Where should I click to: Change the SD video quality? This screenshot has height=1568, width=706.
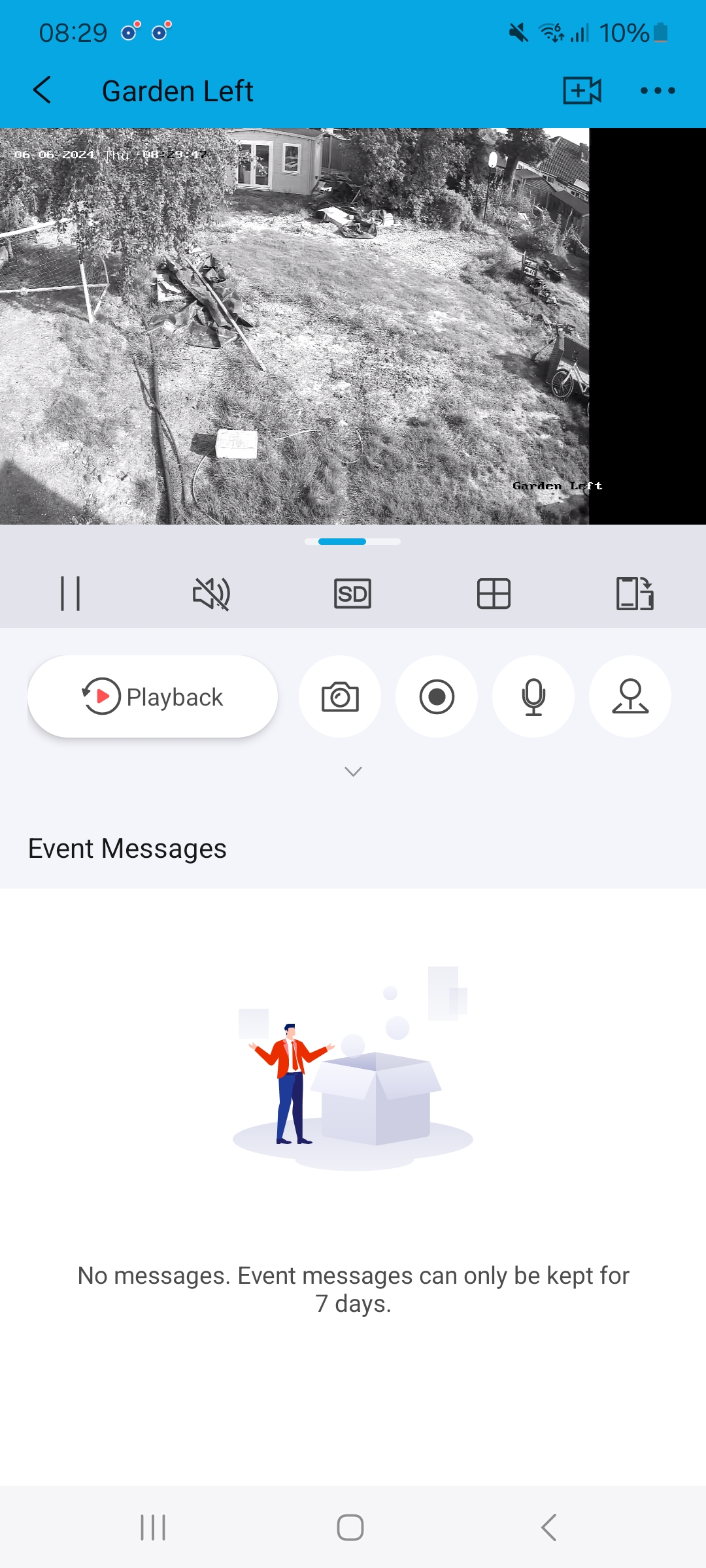point(352,593)
